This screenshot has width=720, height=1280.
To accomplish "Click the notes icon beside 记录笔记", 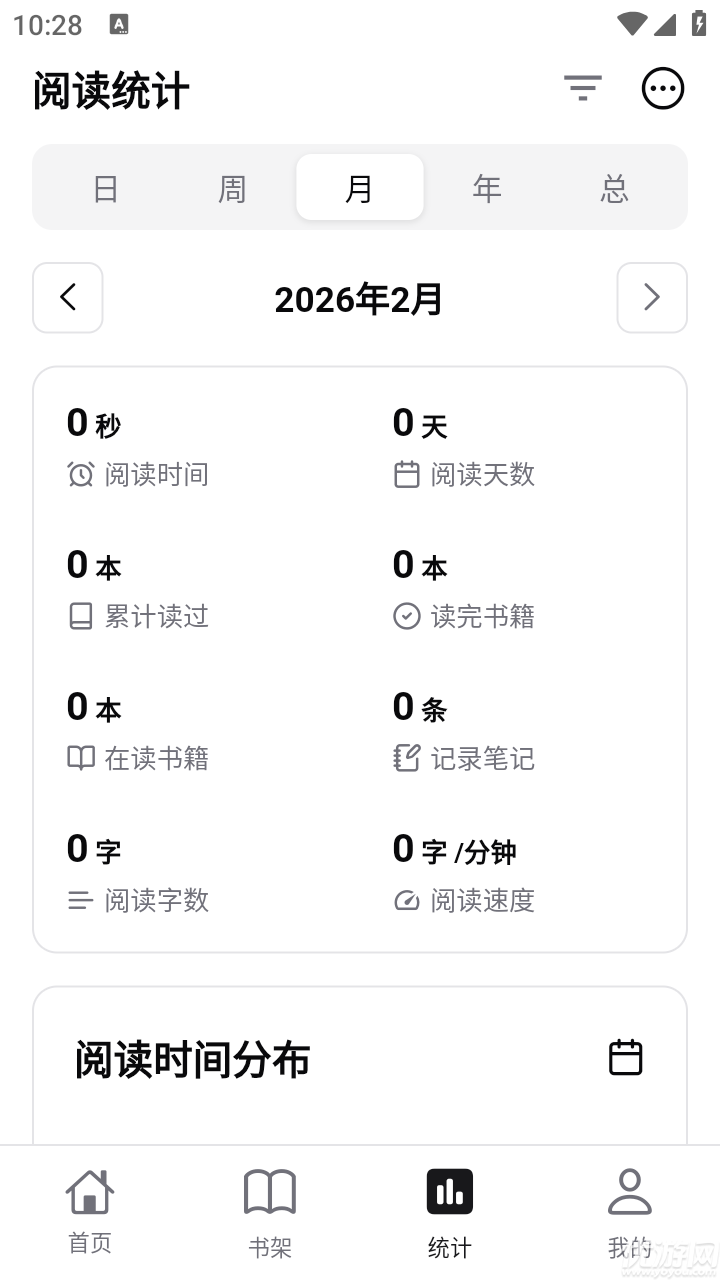I will coord(406,759).
